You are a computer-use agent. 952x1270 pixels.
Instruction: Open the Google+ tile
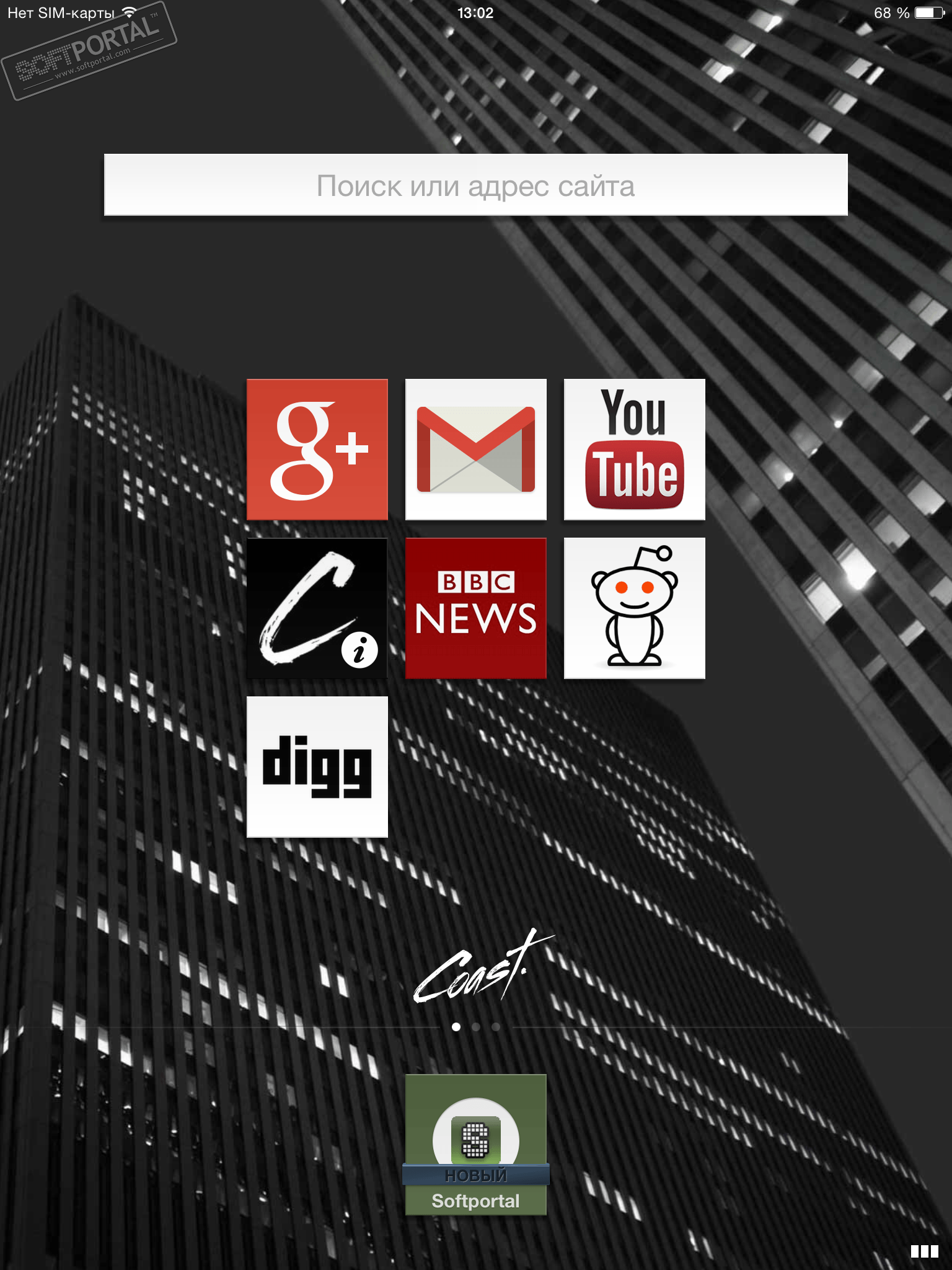pos(317,450)
